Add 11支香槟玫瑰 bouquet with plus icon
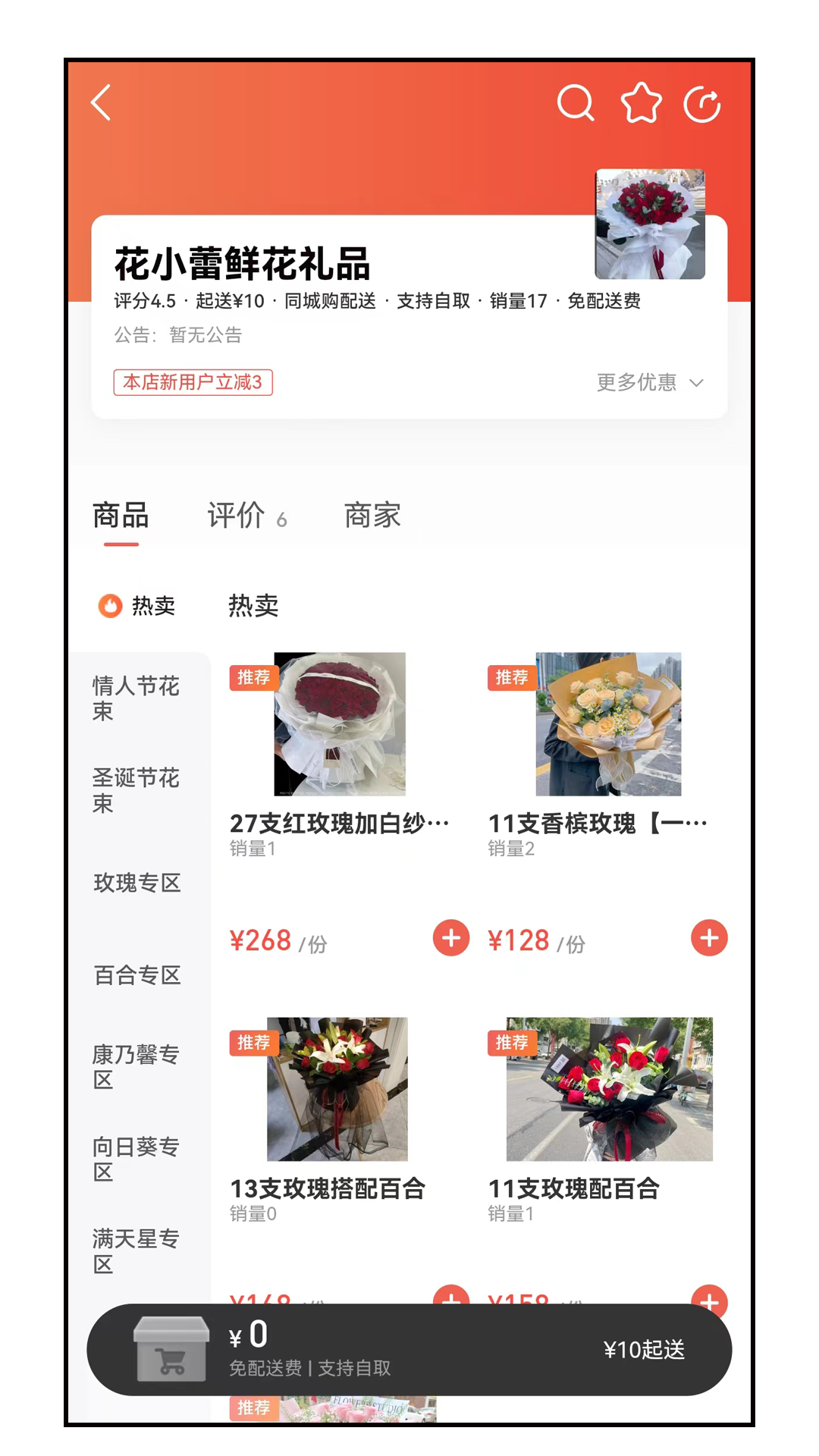 [708, 938]
